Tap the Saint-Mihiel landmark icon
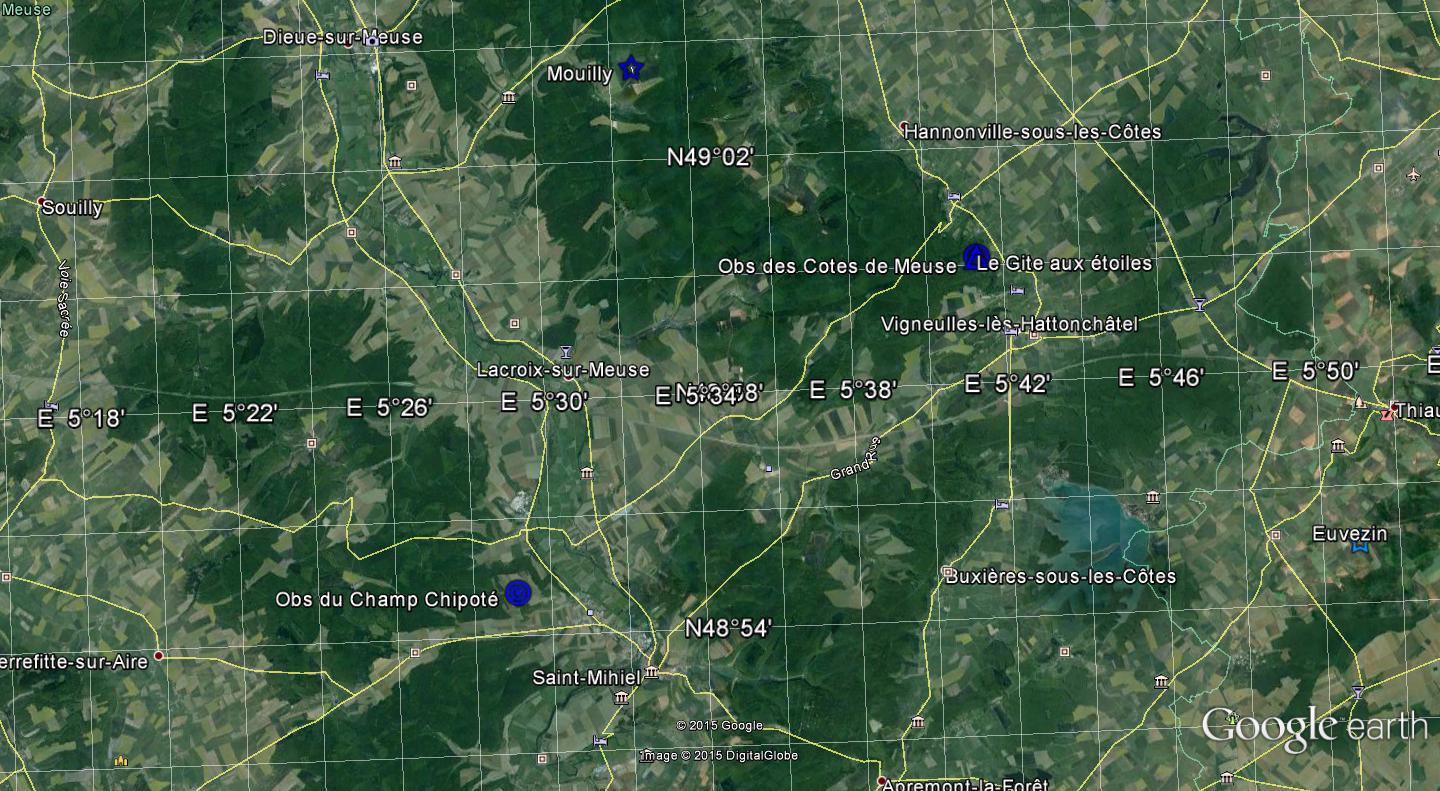The height and width of the screenshot is (791, 1440). tap(652, 673)
